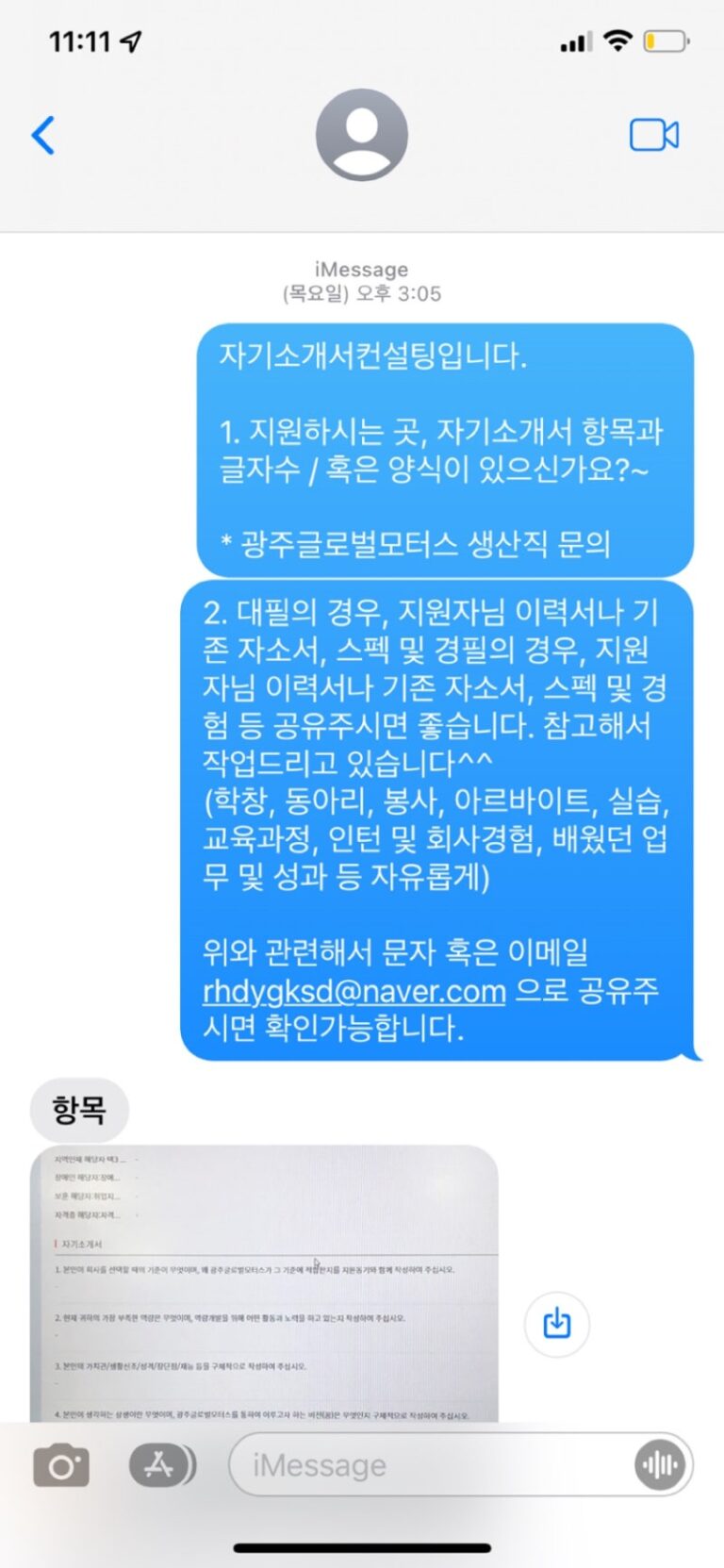Open the contact profile avatar

click(x=361, y=135)
